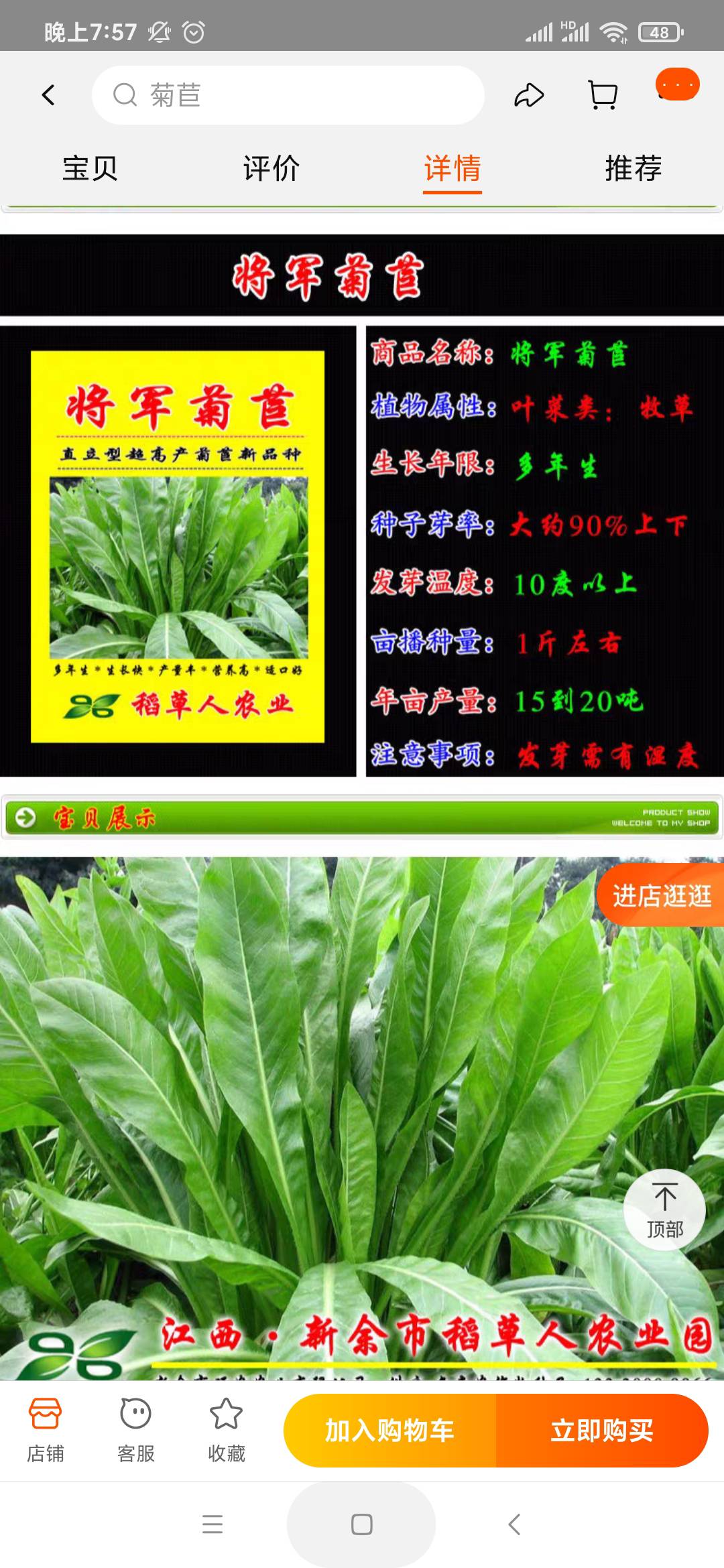
Task: Contact 客服 customer service
Action: (x=136, y=1431)
